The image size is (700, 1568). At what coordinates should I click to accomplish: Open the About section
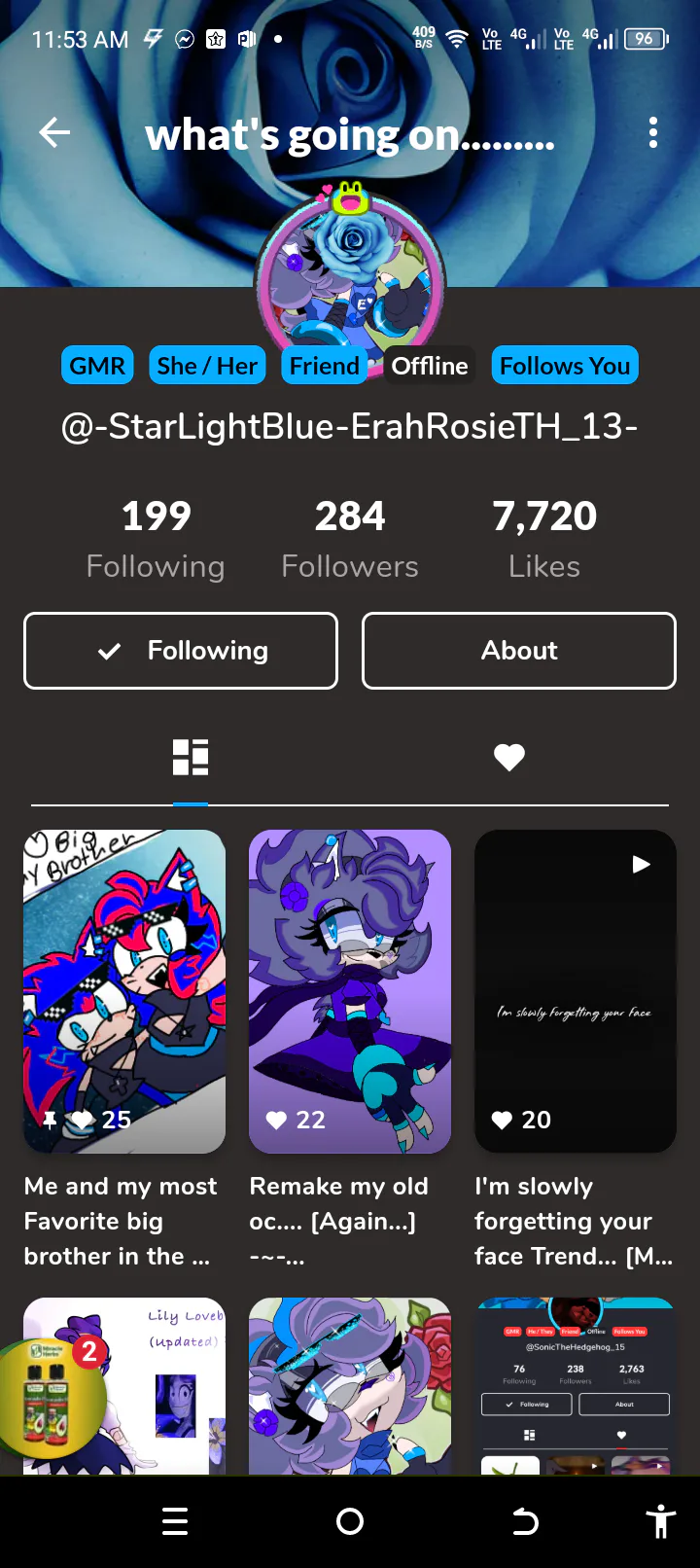[519, 651]
